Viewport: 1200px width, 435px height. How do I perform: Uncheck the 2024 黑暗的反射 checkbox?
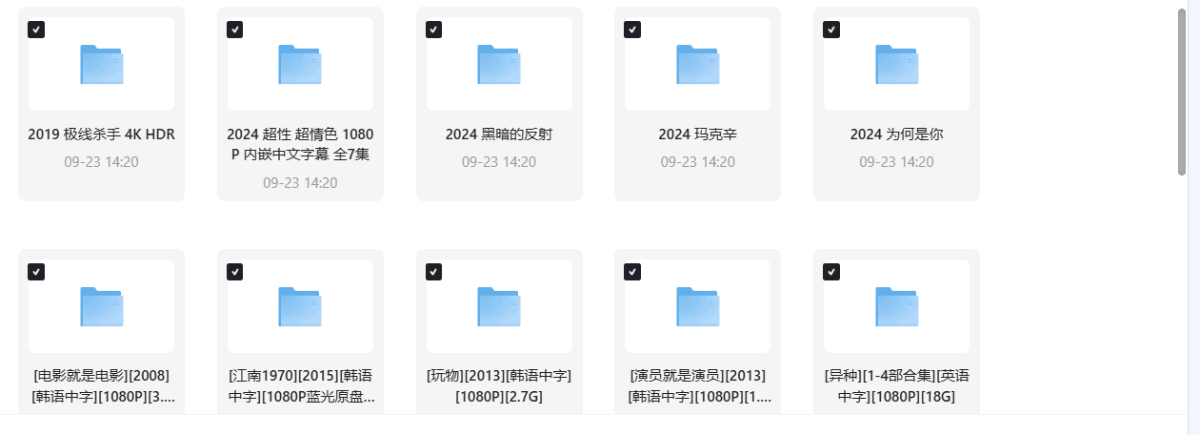click(434, 30)
